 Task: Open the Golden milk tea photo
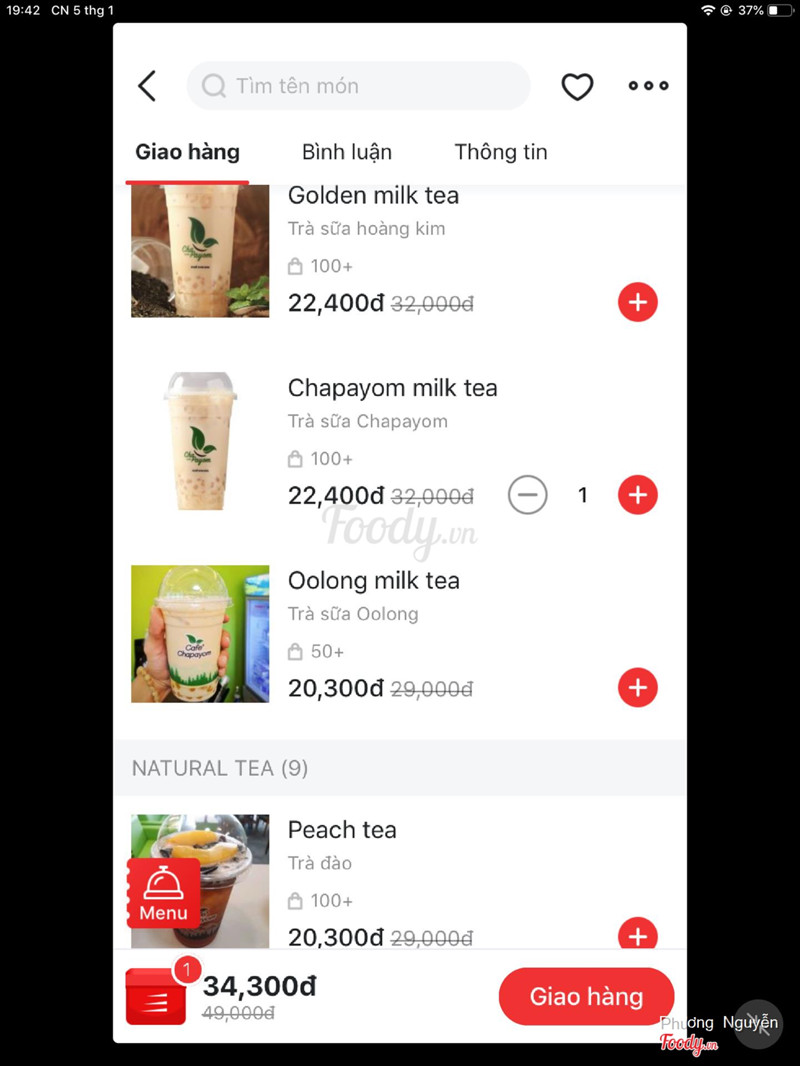point(200,252)
